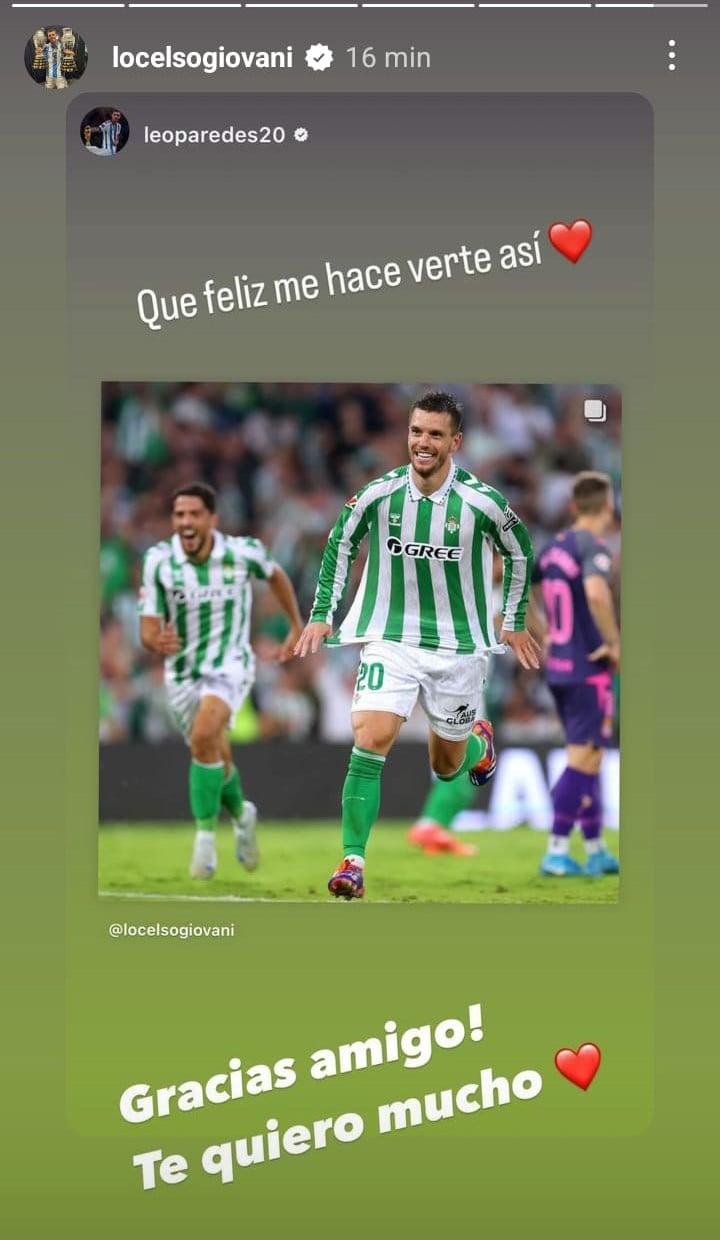View the embedded Betis celebration post

click(359, 642)
